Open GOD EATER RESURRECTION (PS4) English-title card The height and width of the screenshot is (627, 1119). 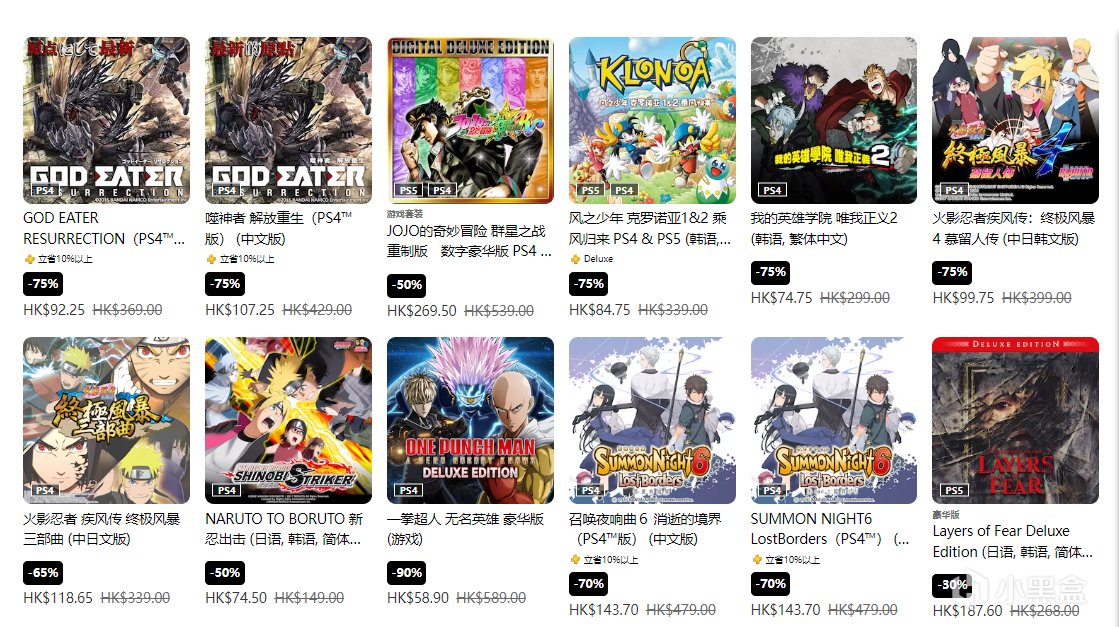click(106, 120)
